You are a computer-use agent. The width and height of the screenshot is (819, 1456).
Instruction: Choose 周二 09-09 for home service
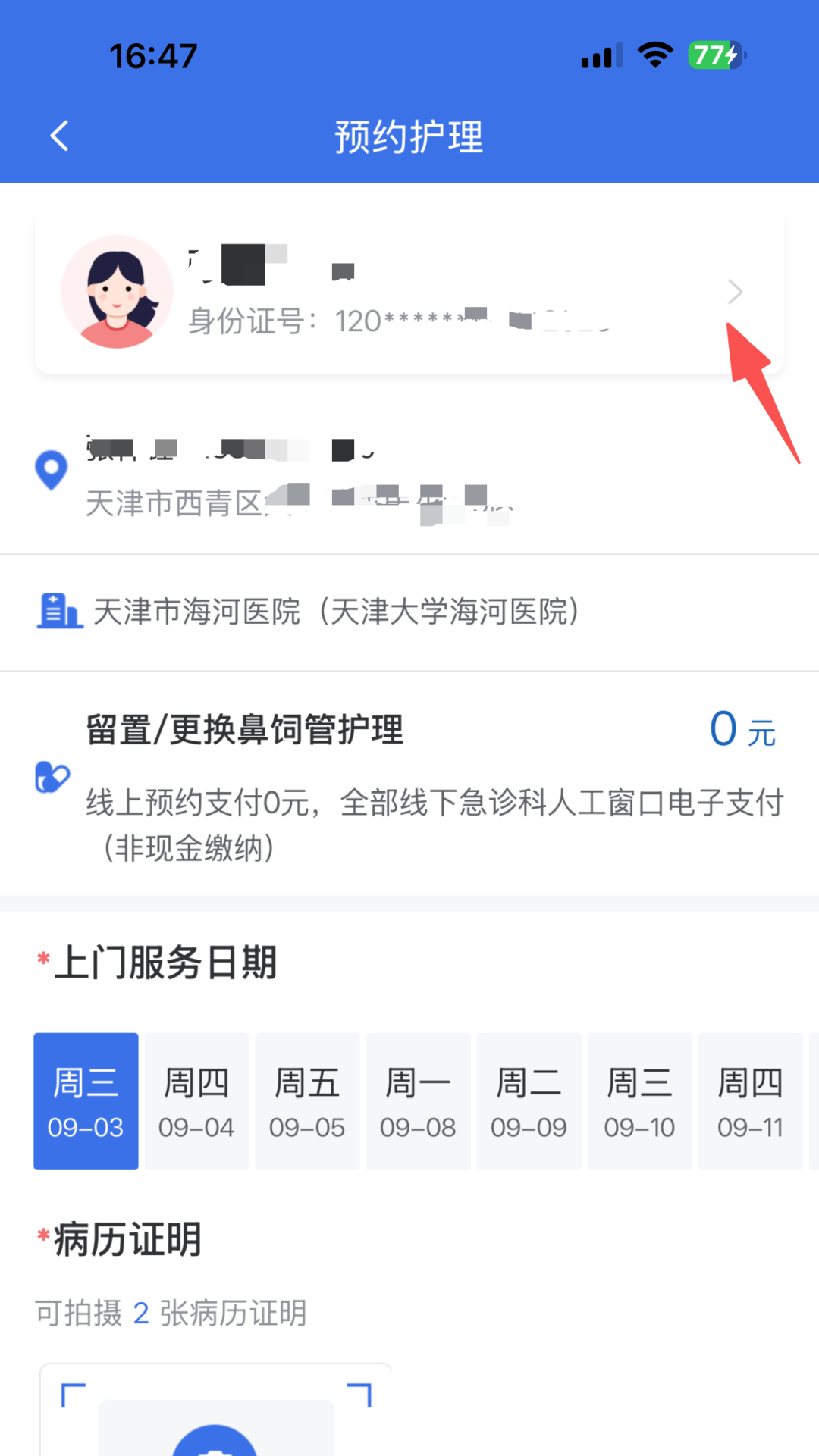529,1101
